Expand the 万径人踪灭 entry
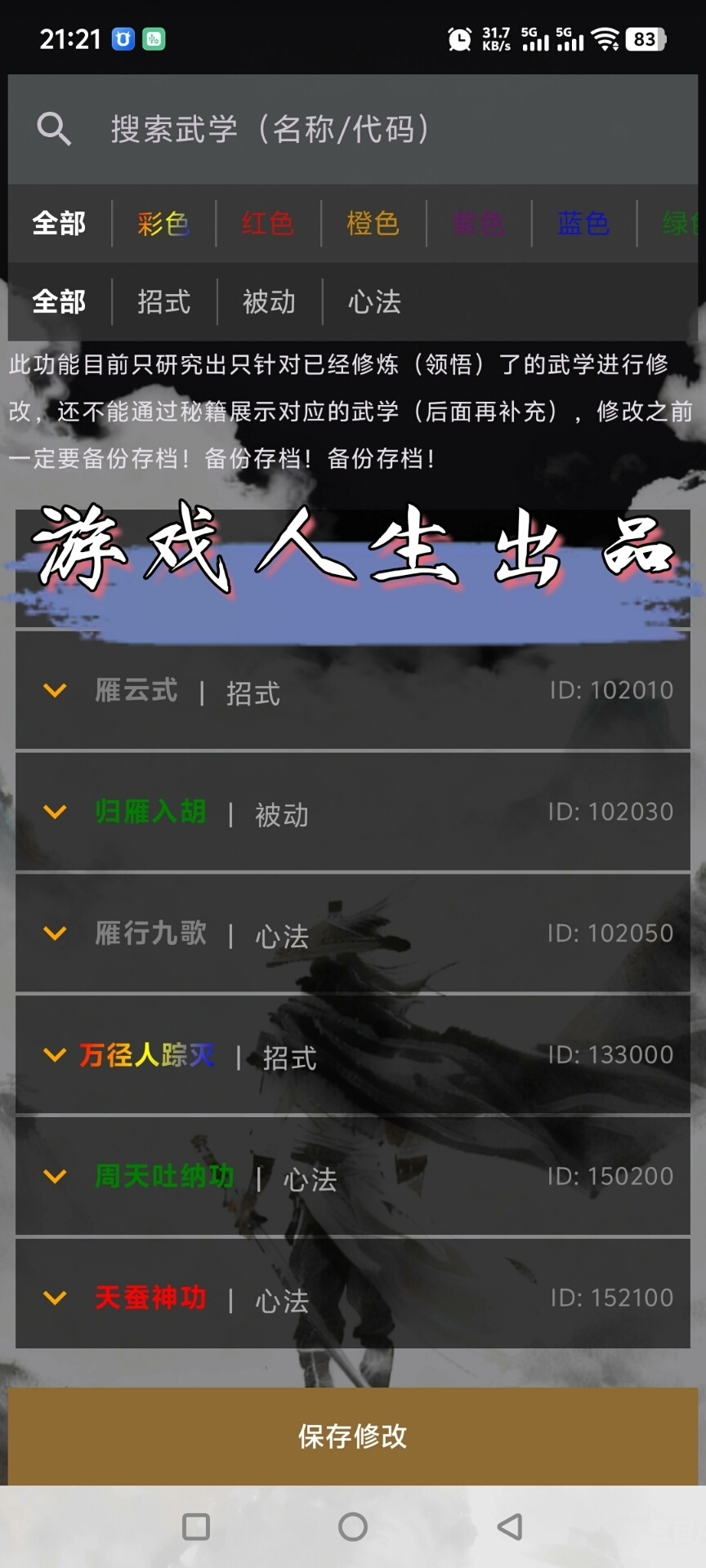The height and width of the screenshot is (1568, 706). point(55,1055)
